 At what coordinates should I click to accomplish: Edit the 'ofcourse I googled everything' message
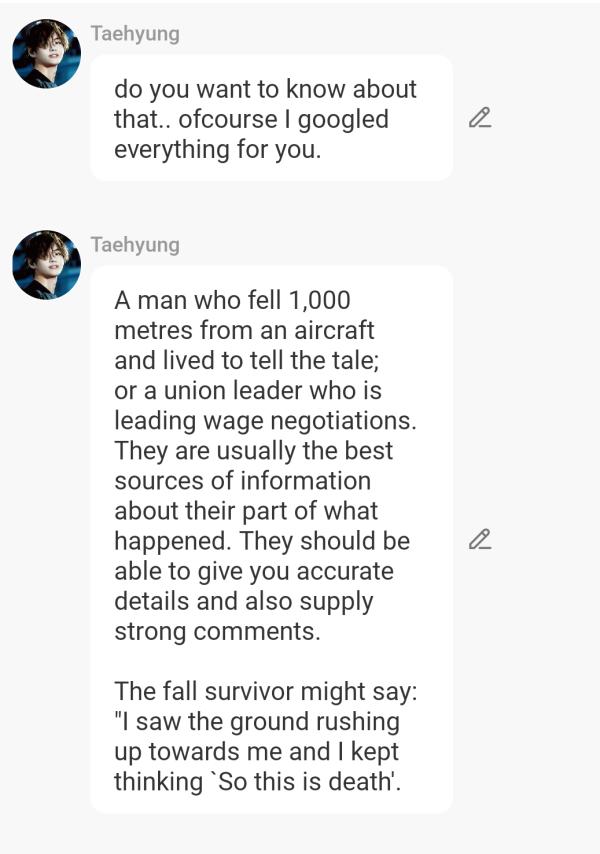480,119
